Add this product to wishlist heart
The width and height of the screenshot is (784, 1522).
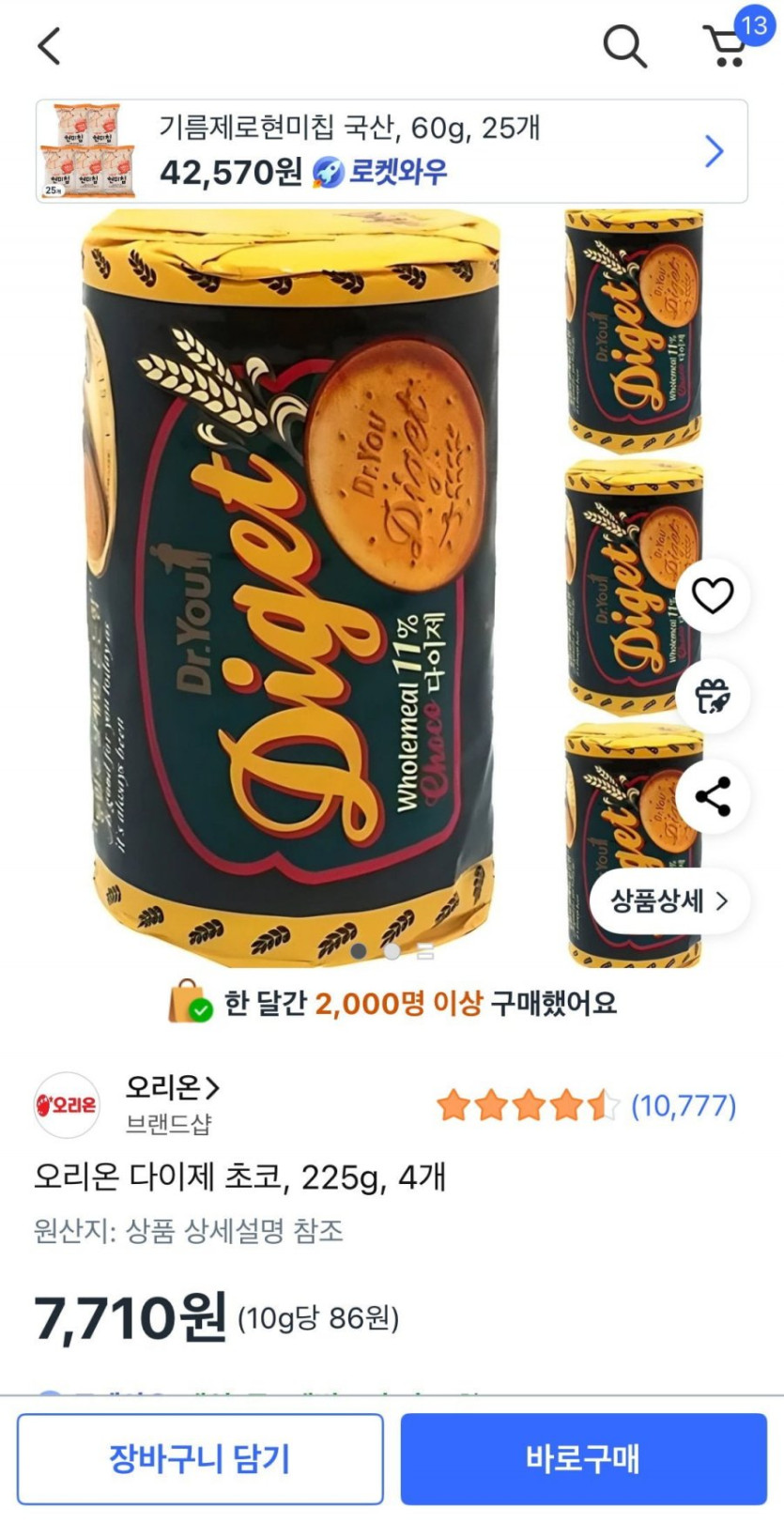pos(713,595)
